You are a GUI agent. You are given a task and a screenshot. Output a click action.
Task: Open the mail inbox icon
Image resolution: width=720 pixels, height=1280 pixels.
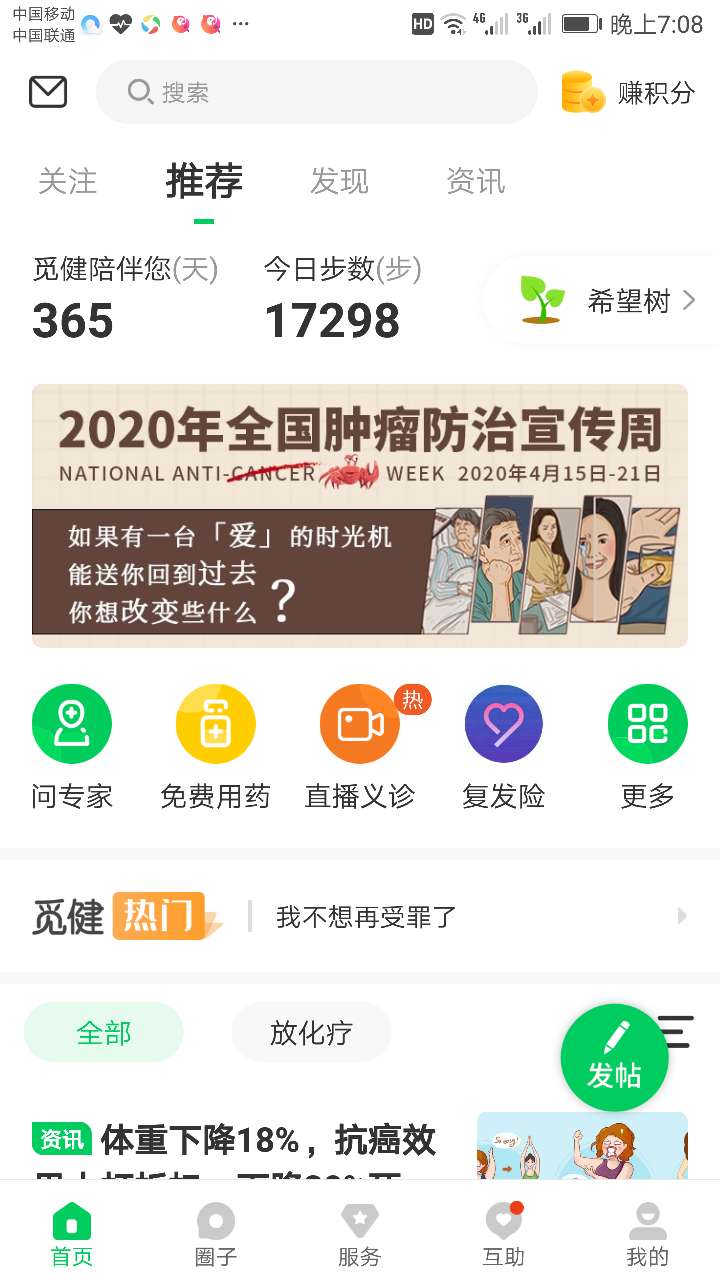[x=48, y=92]
